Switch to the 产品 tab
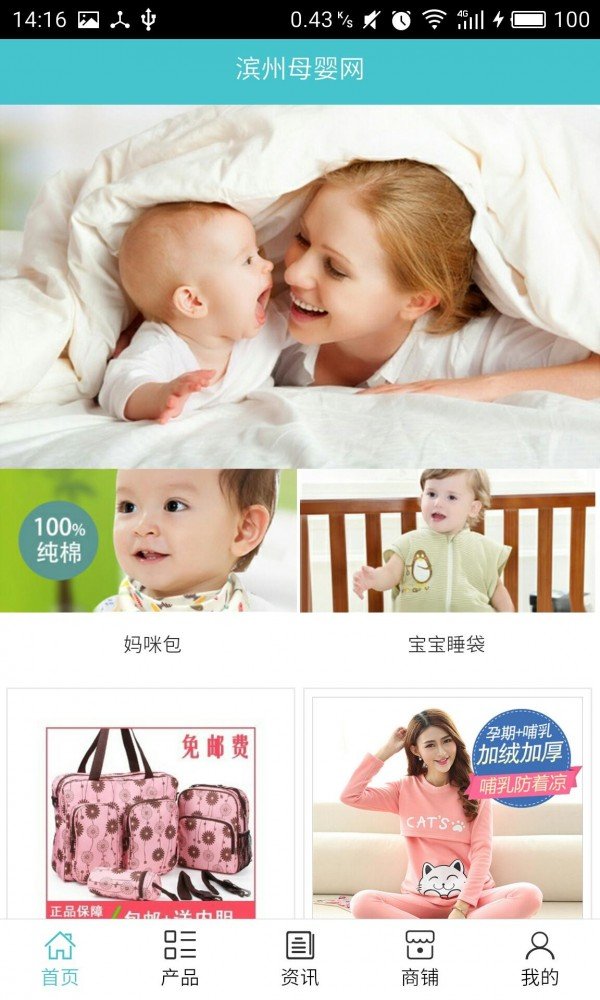Image resolution: width=600 pixels, height=1000 pixels. click(180, 958)
